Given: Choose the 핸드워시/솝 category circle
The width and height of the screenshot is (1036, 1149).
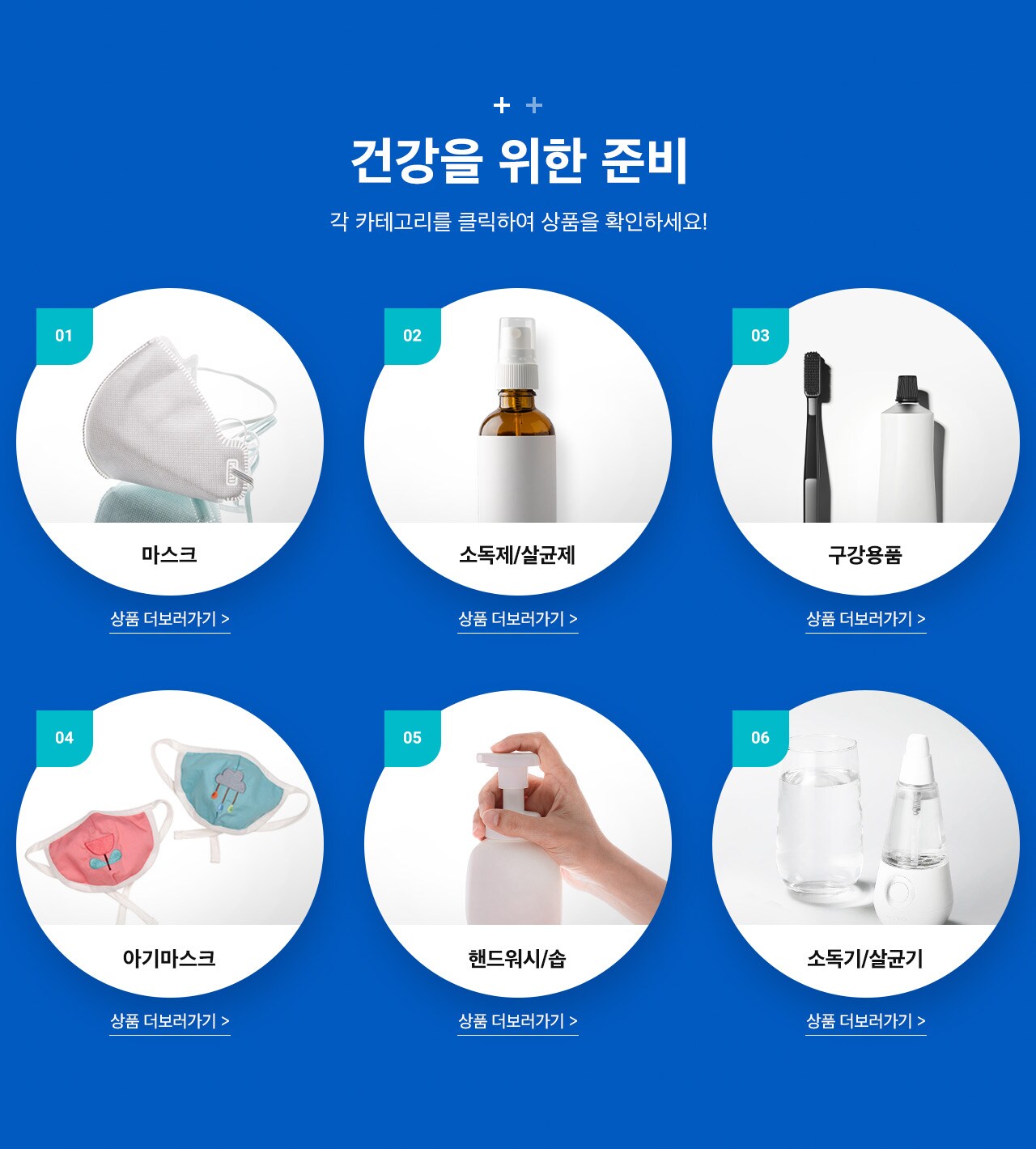Looking at the screenshot, I should click(518, 844).
